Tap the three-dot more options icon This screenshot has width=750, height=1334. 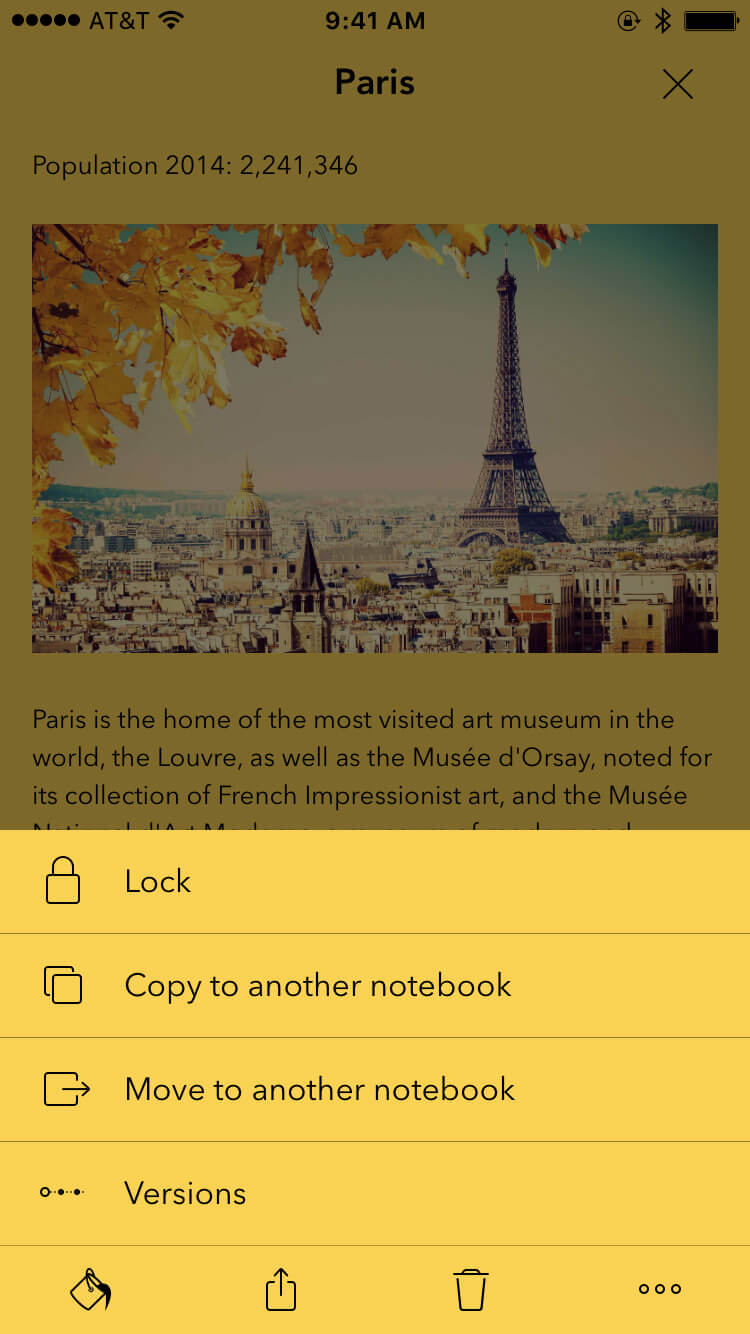coord(660,1289)
